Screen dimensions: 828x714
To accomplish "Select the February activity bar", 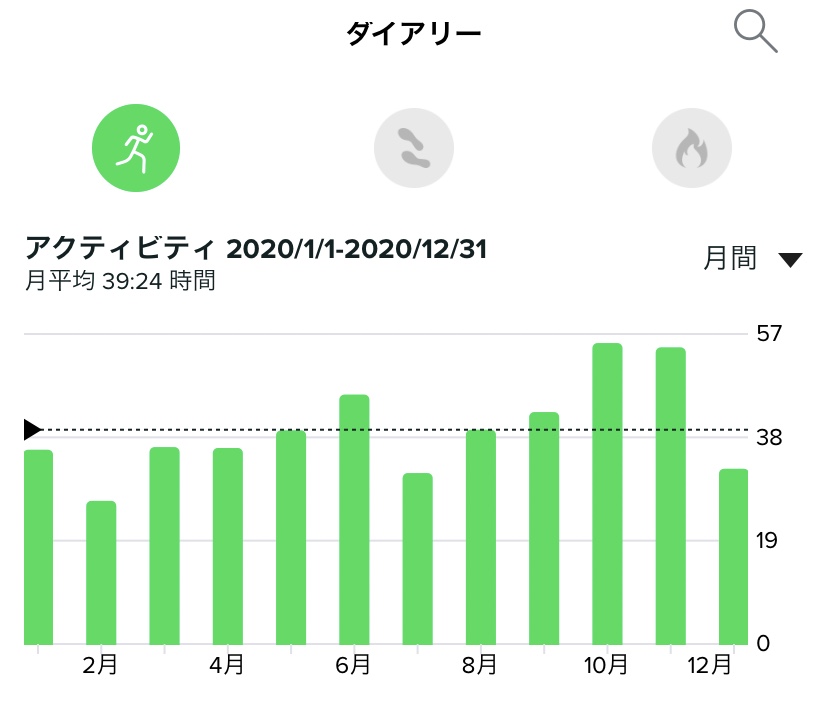I will click(101, 572).
